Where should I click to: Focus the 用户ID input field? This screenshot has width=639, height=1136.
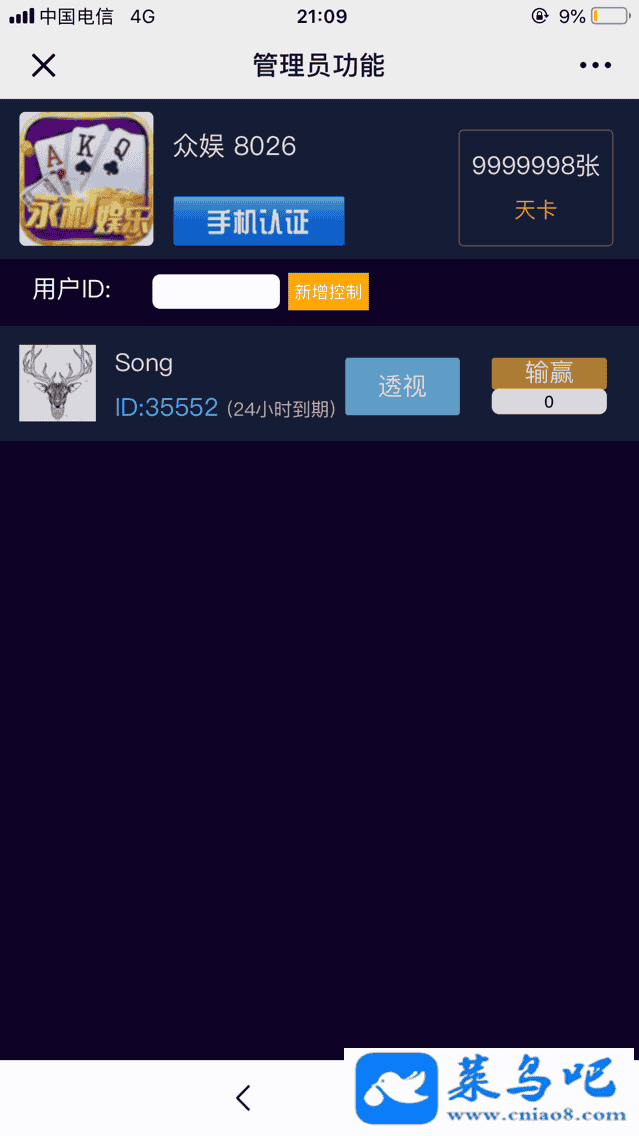(216, 291)
